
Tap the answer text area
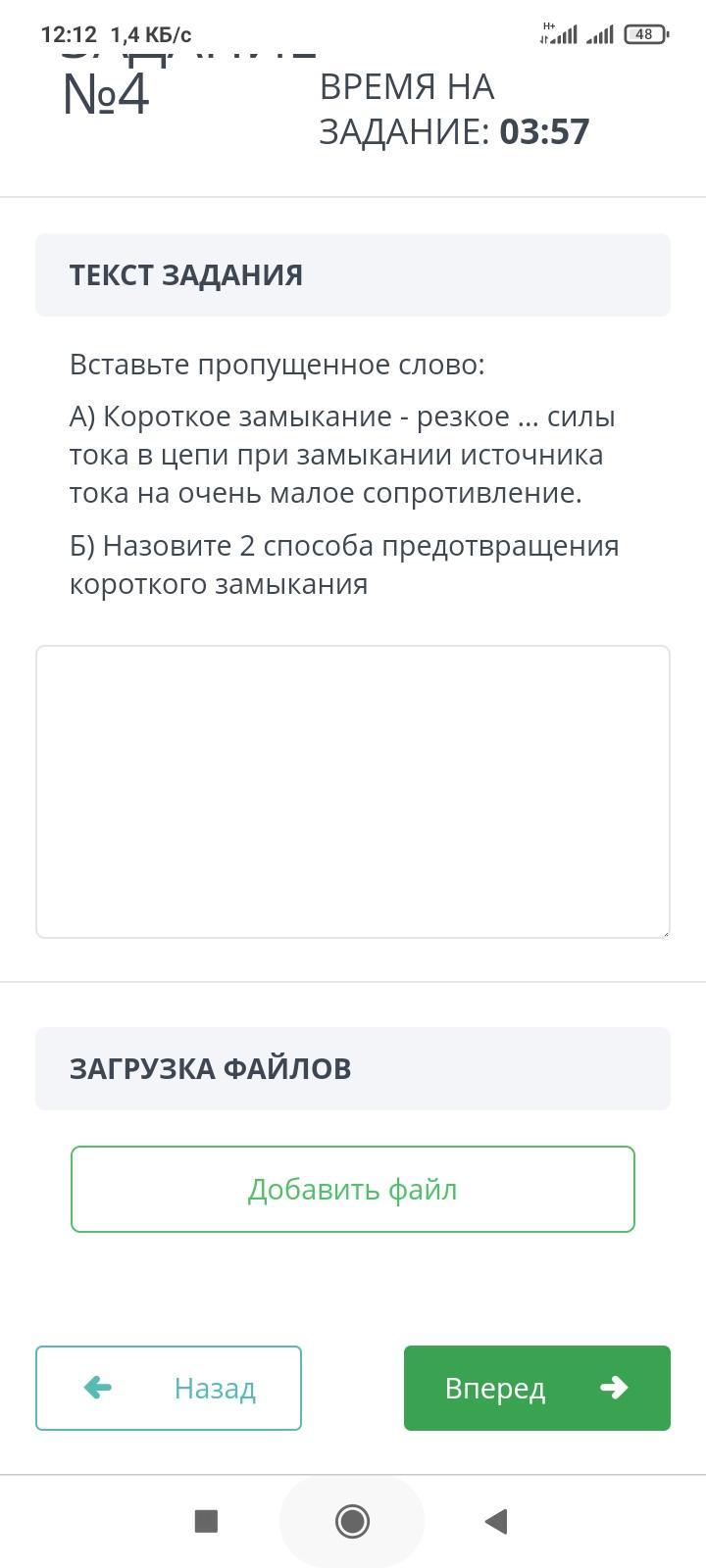[353, 792]
